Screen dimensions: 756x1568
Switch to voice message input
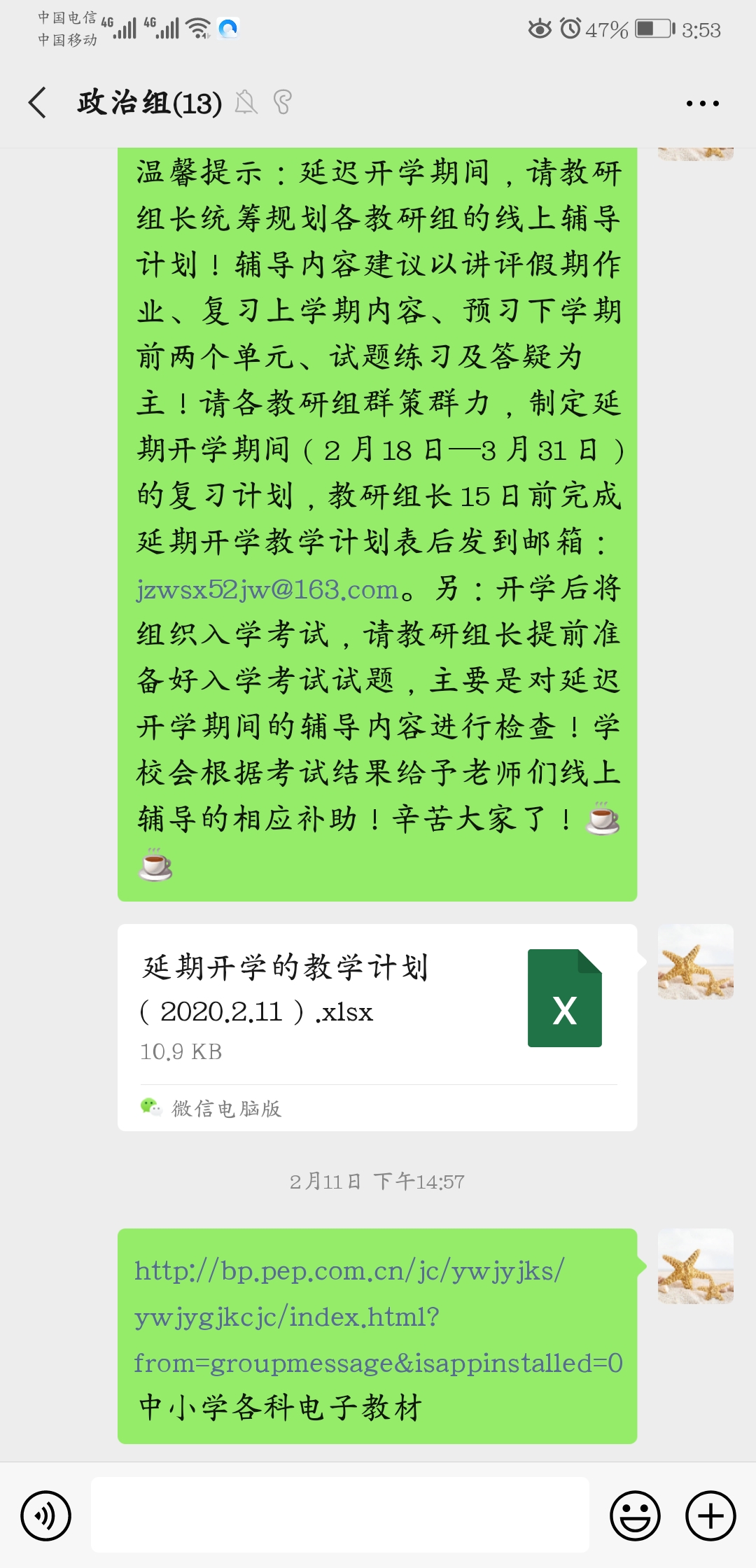tap(46, 1516)
